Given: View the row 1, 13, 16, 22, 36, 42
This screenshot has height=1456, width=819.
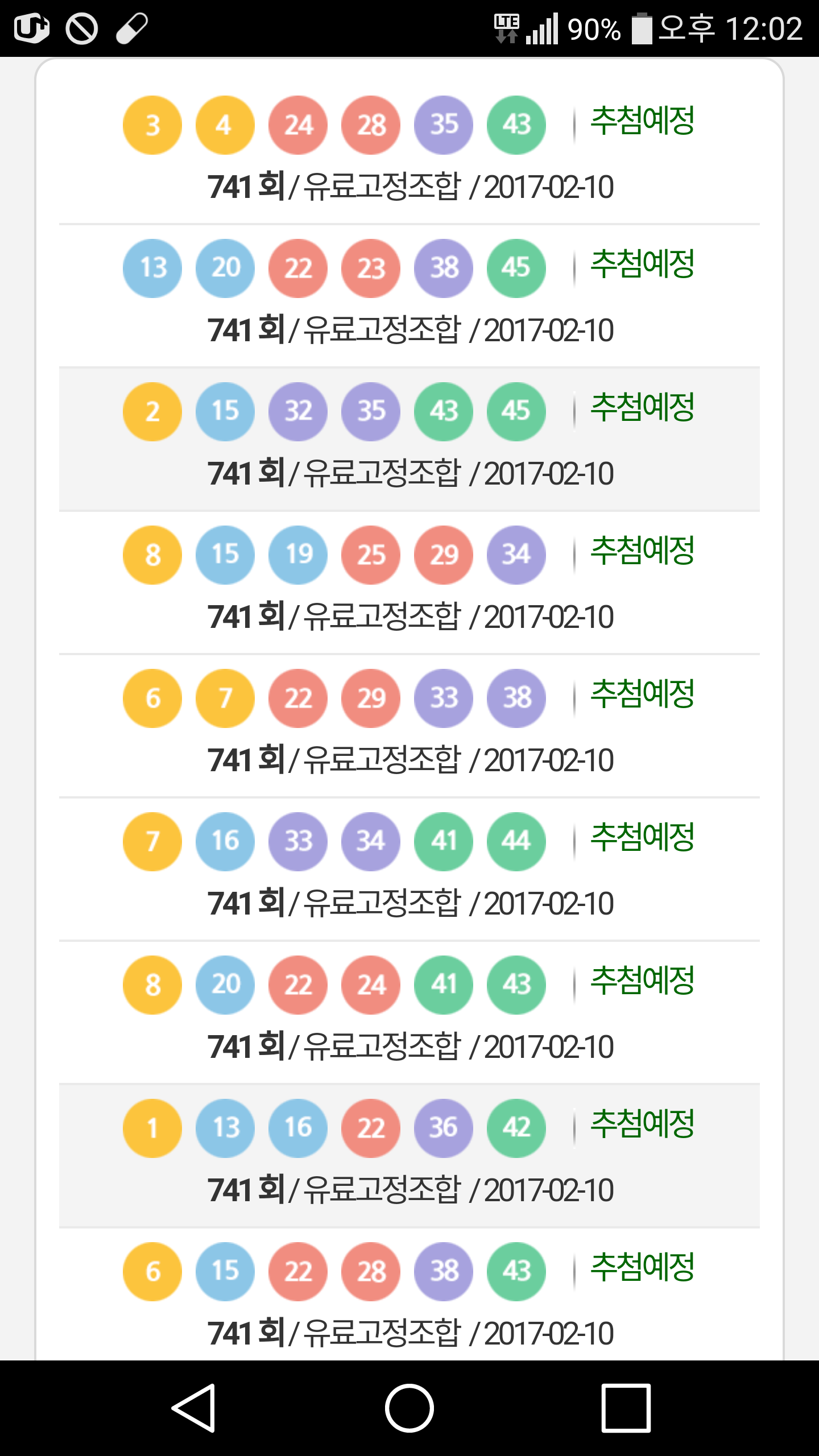Looking at the screenshot, I should click(409, 1156).
